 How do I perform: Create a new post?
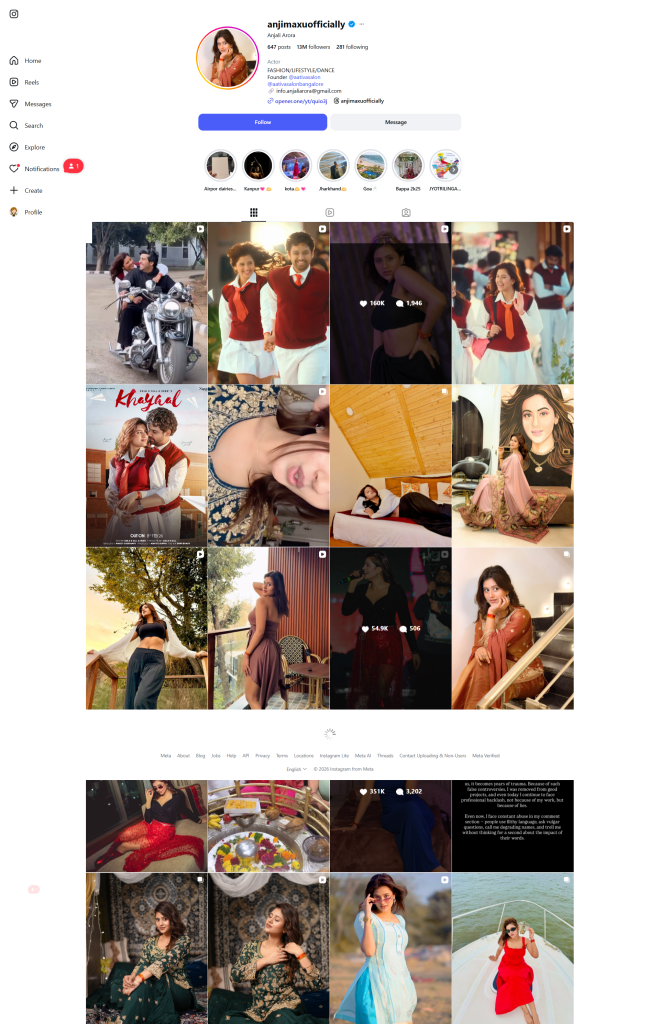[33, 190]
